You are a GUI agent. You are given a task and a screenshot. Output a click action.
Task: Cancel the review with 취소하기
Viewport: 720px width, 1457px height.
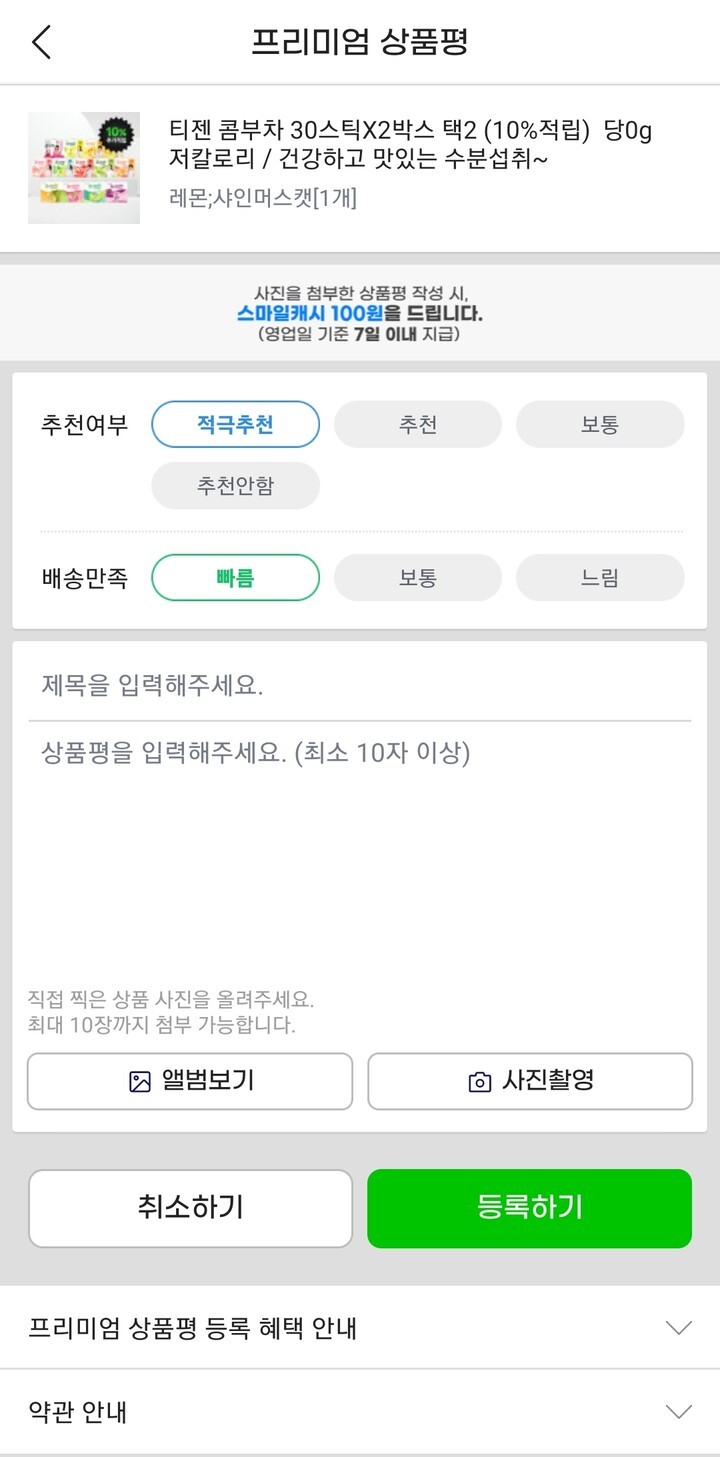(x=190, y=1208)
